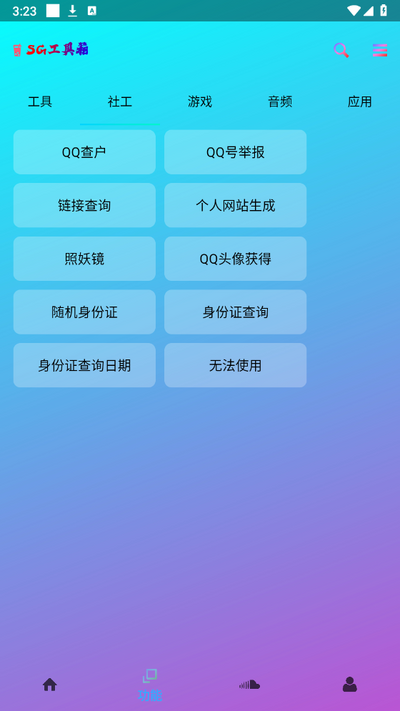The image size is (400, 711).
Task: Switch to the 游戏 tab
Action: (200, 102)
